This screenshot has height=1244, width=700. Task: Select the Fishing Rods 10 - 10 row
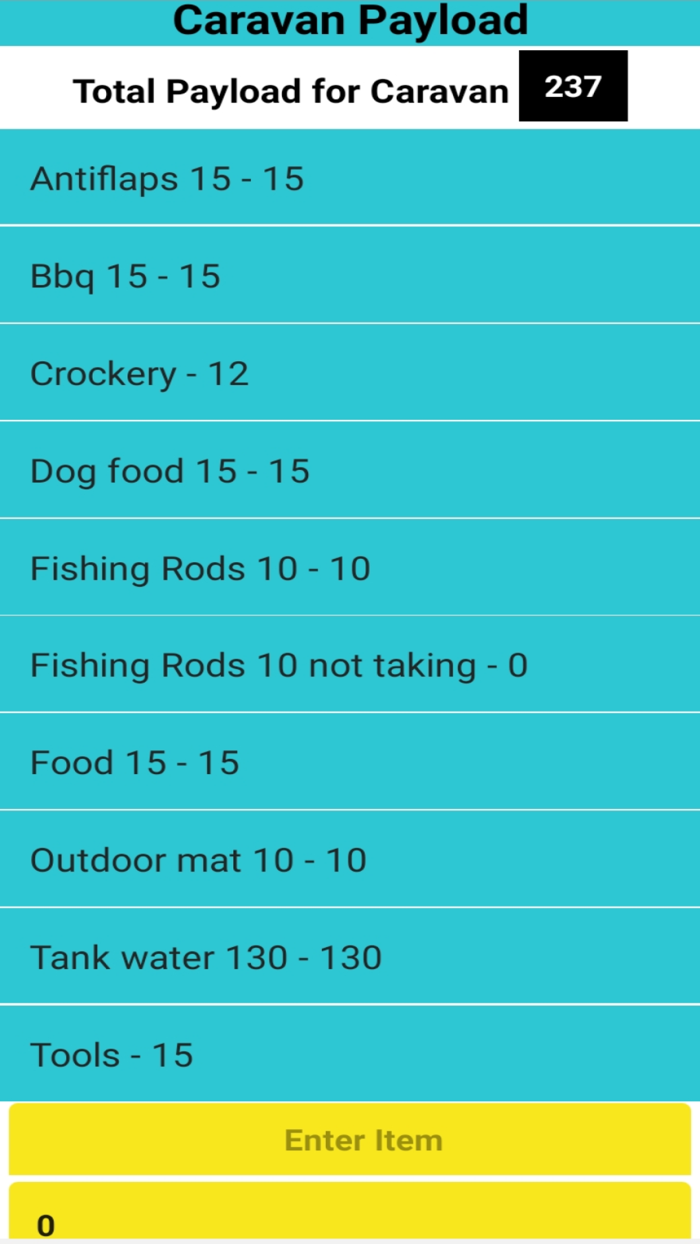[x=350, y=568]
